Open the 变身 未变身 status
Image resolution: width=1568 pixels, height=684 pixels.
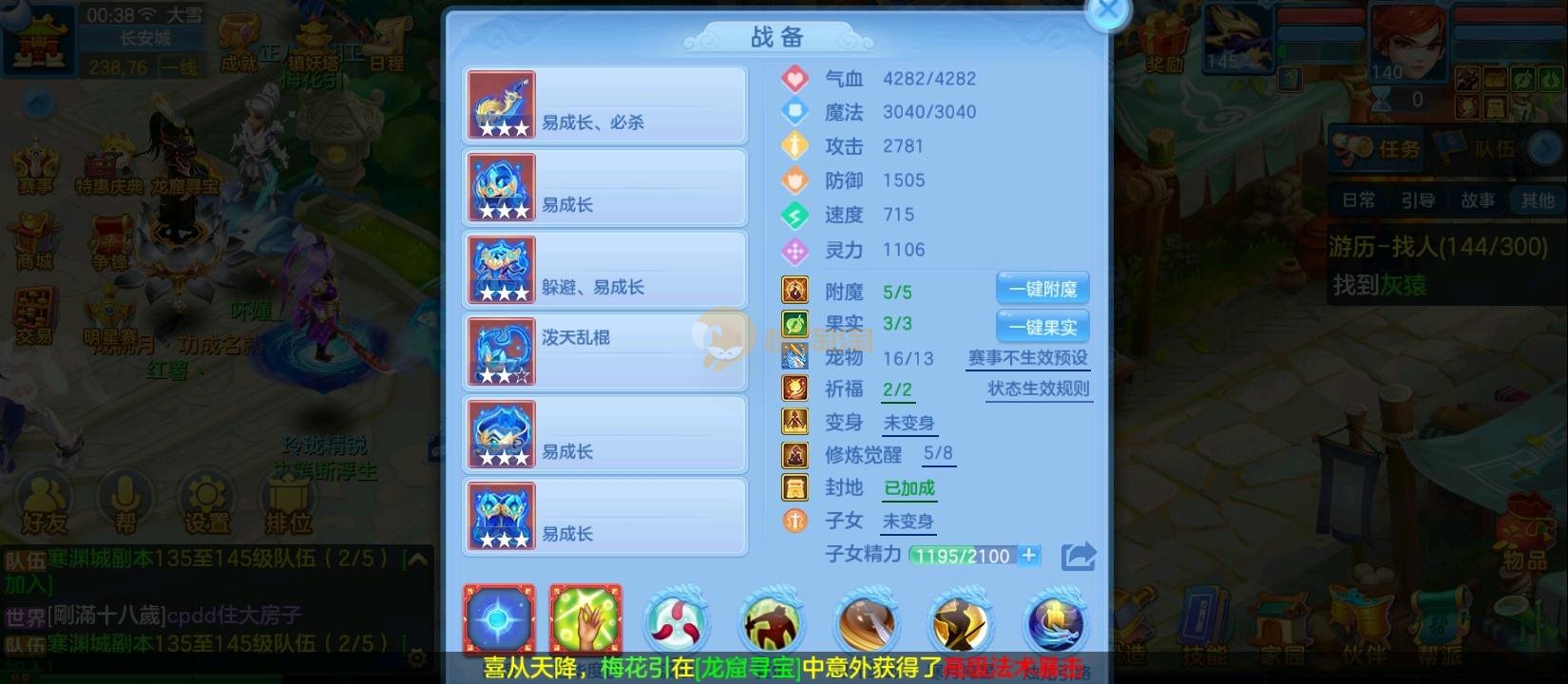[x=908, y=423]
